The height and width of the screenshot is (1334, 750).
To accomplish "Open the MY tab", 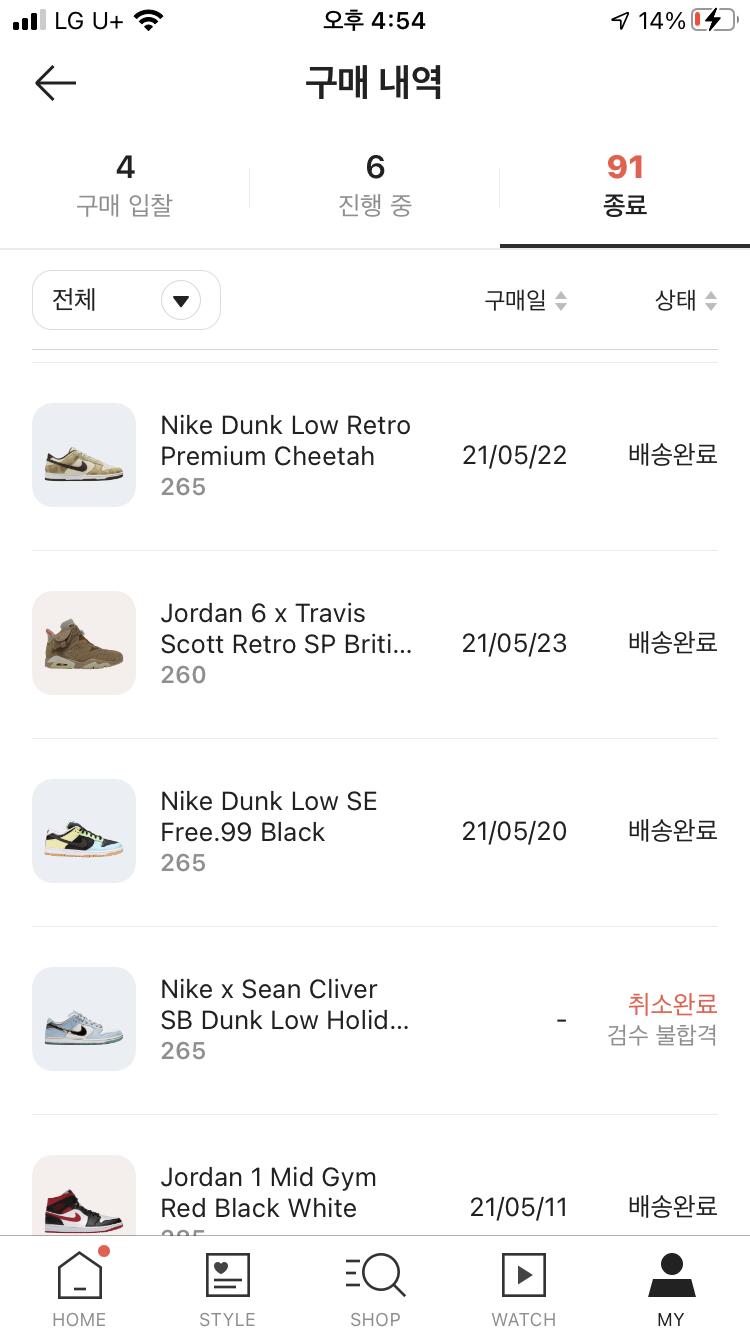I will 671,1288.
